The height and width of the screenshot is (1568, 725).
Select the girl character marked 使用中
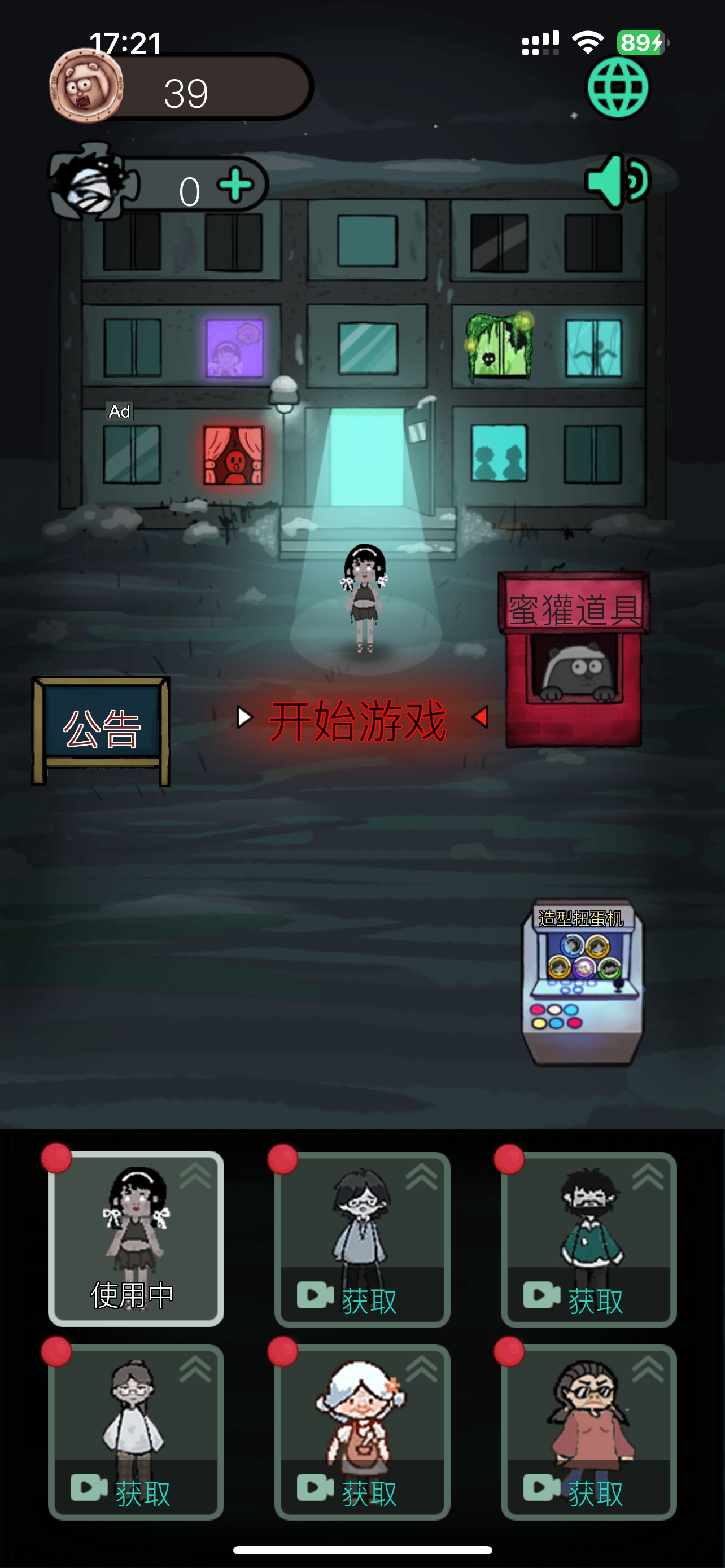[x=136, y=1238]
